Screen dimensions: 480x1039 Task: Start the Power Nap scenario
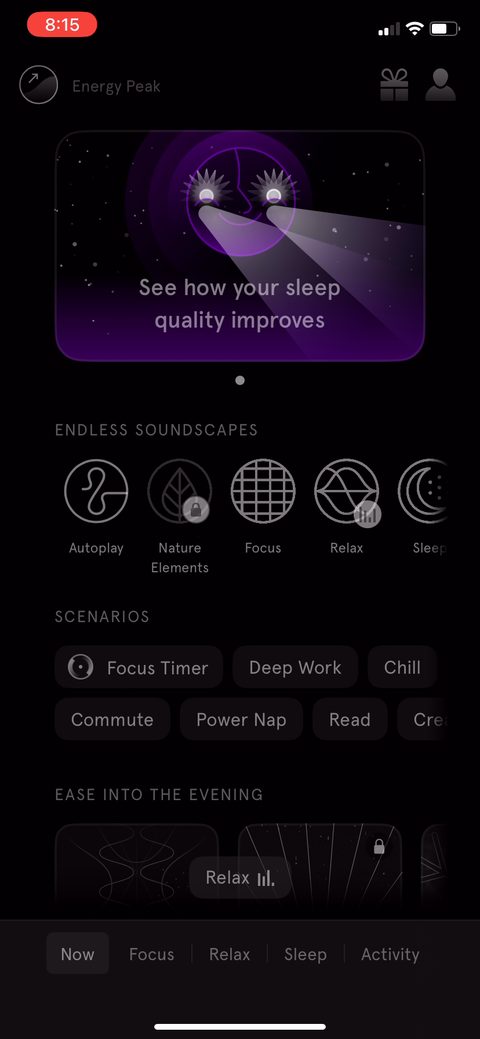click(241, 719)
